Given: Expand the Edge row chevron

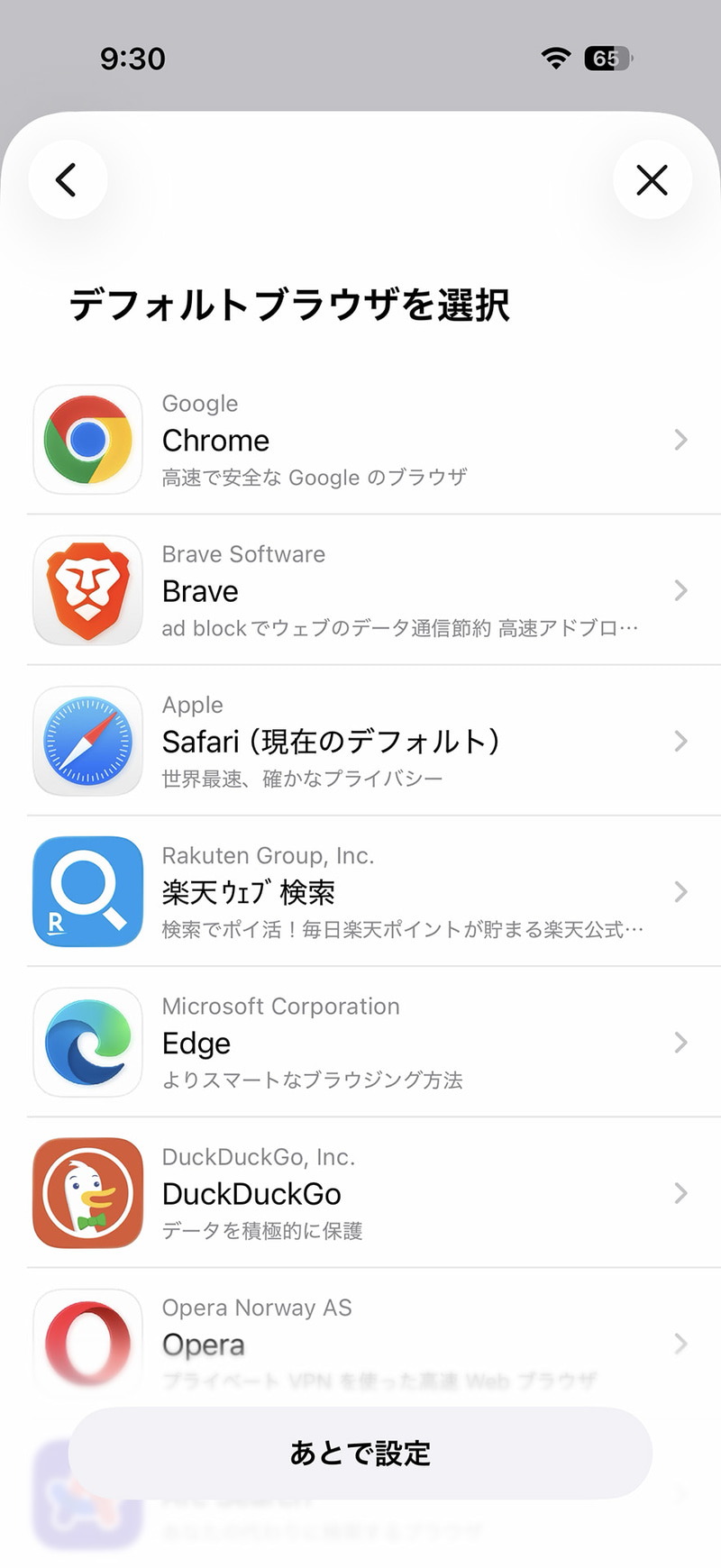Looking at the screenshot, I should [681, 1043].
